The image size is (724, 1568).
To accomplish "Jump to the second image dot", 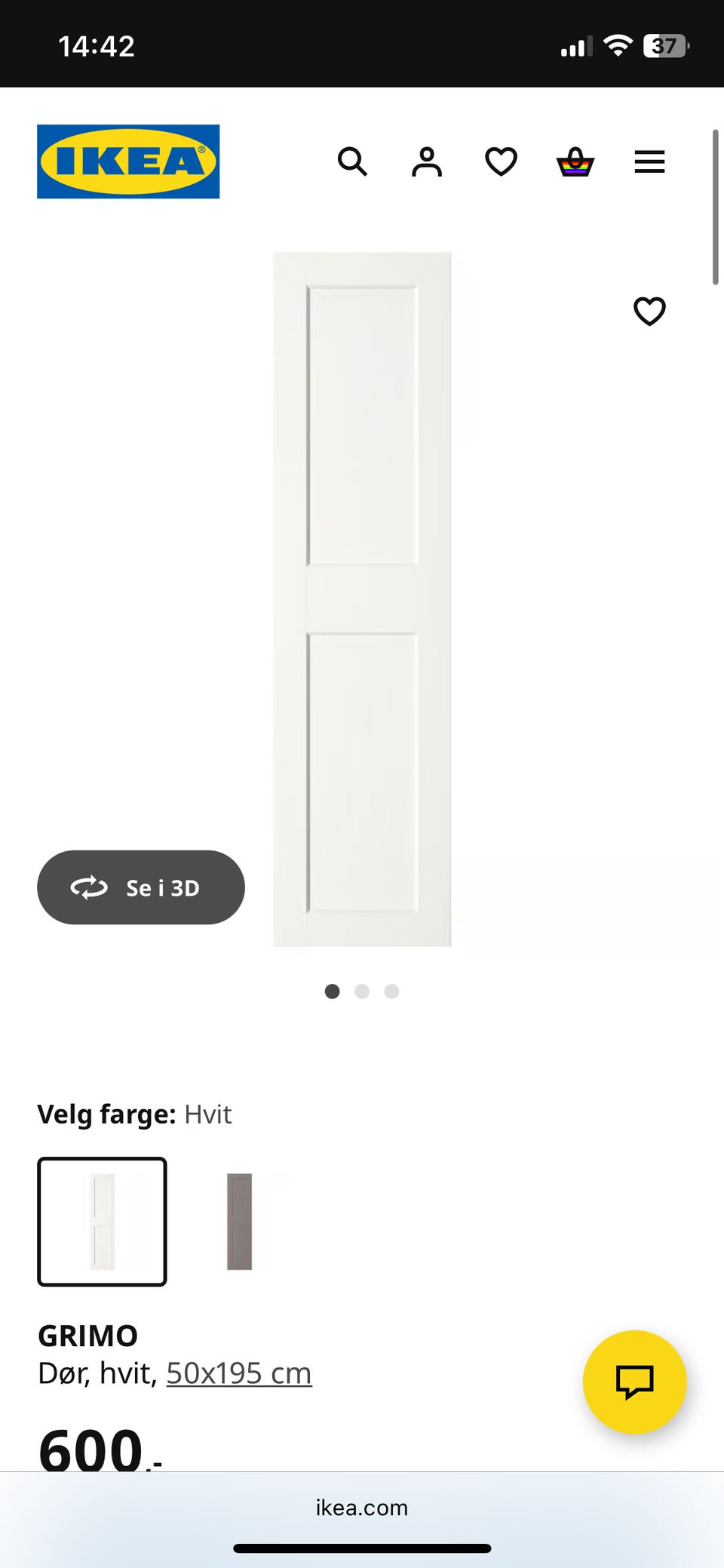I will 362,992.
